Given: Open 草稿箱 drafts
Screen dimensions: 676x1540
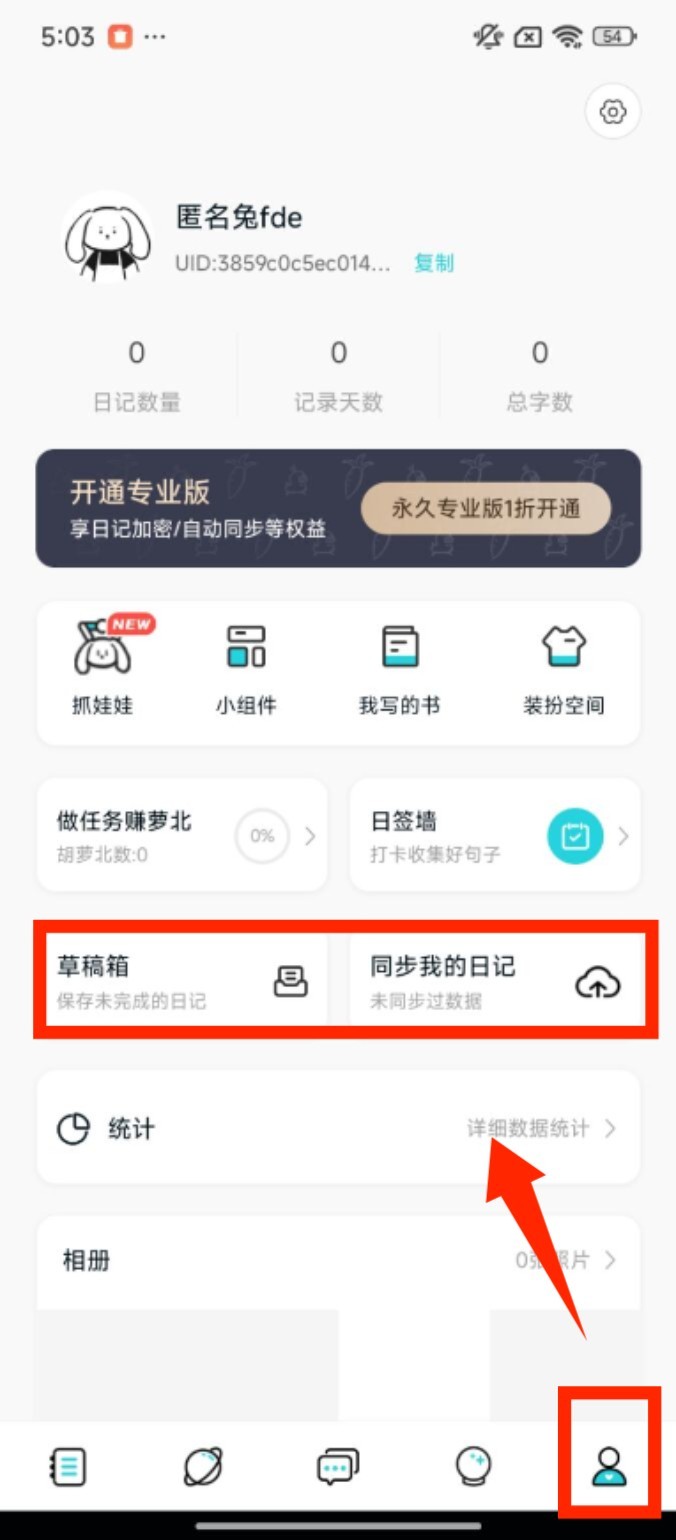Looking at the screenshot, I should pos(182,981).
